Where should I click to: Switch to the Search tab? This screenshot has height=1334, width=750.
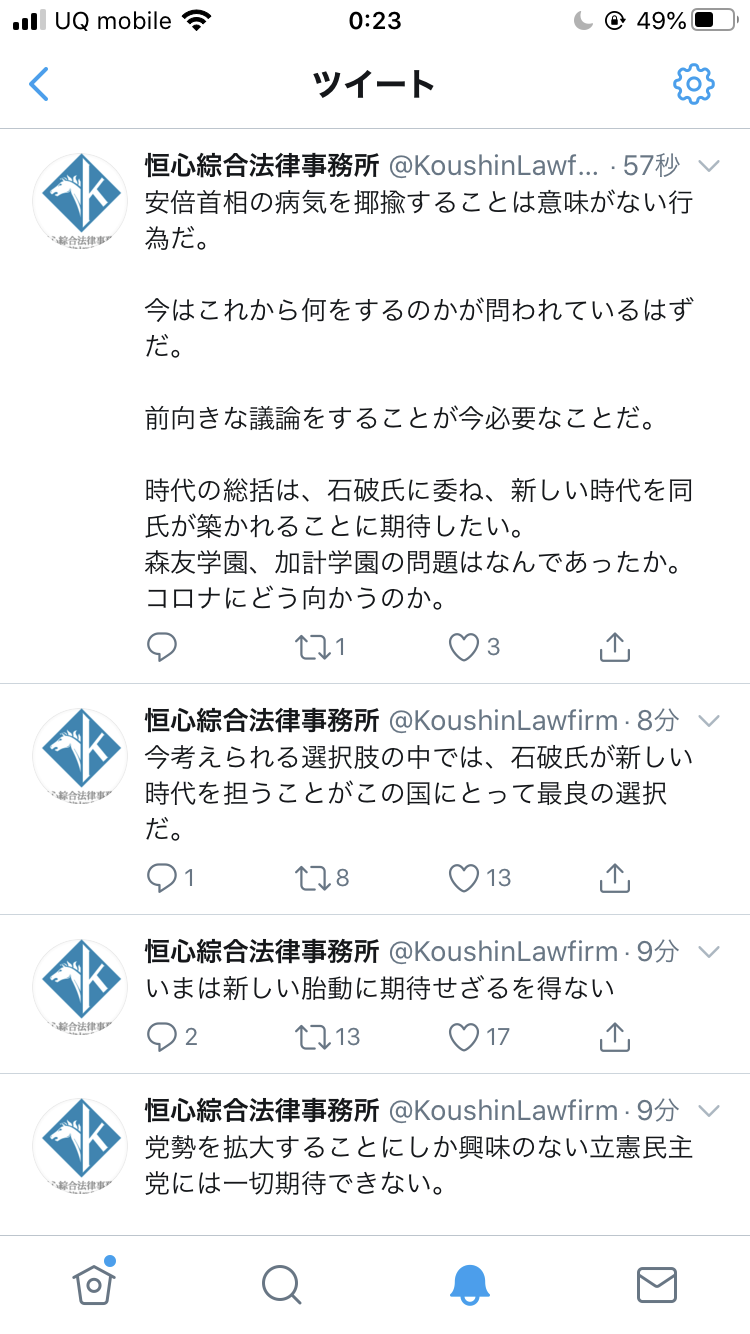[281, 1284]
